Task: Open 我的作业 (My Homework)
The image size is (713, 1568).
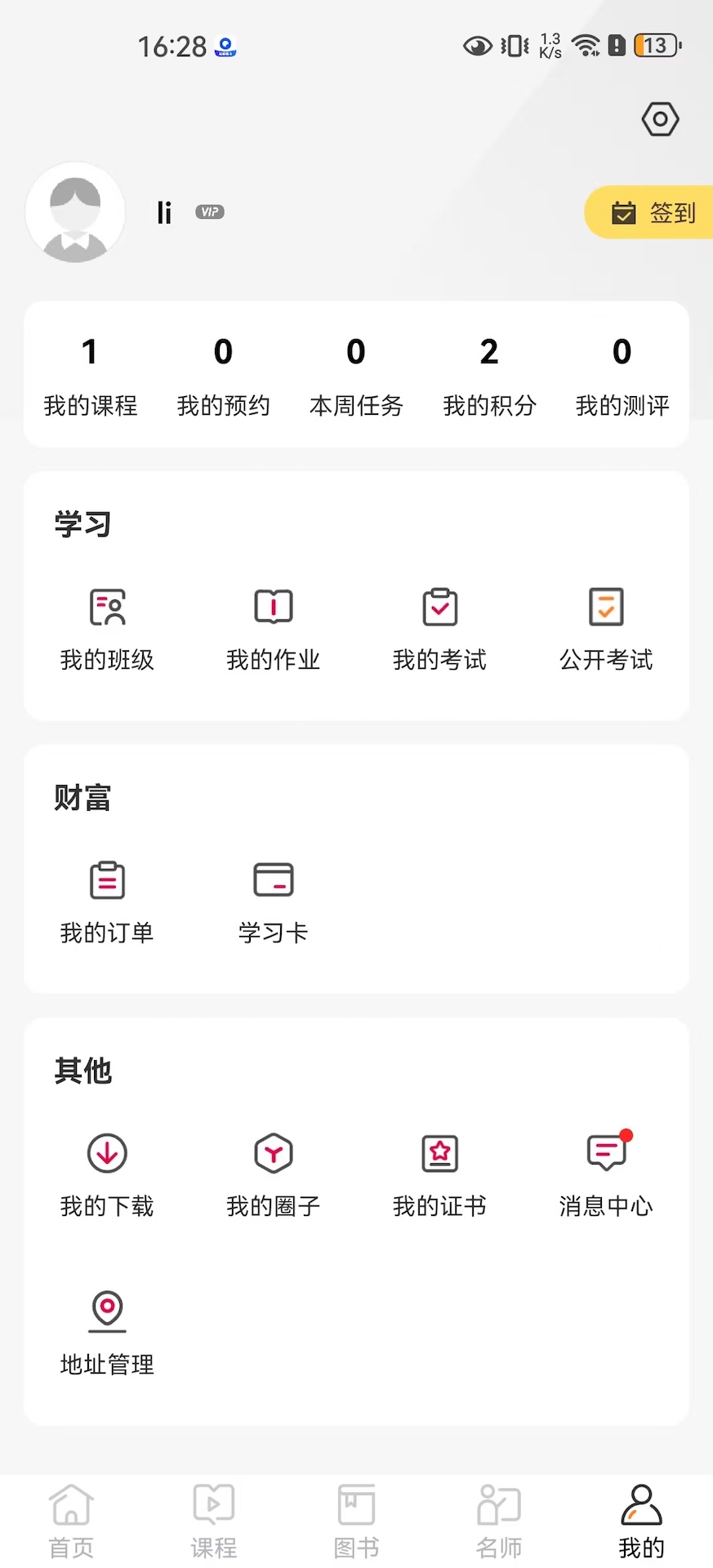Action: point(273,629)
